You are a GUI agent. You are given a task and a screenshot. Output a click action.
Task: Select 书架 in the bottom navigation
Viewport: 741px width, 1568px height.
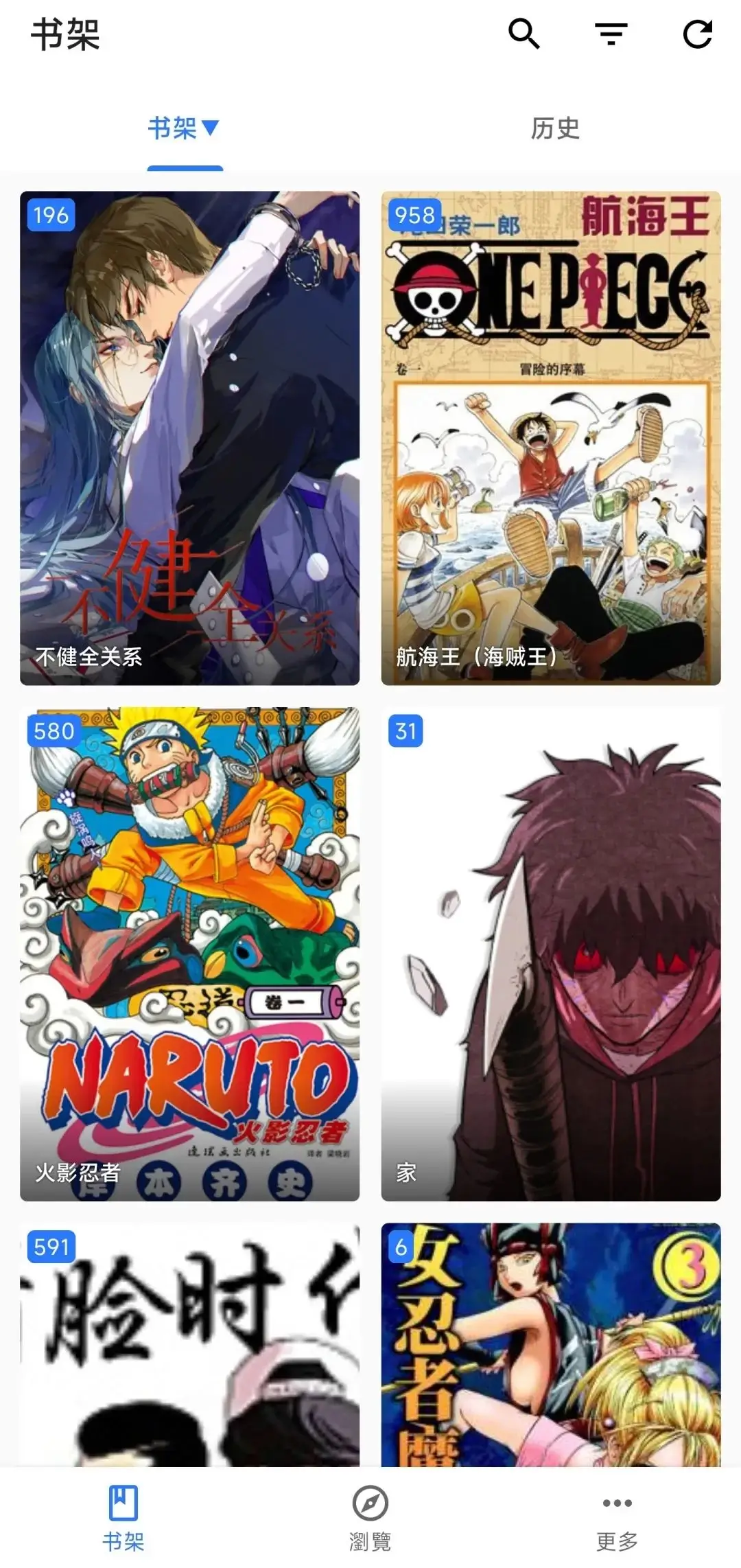point(123,1518)
